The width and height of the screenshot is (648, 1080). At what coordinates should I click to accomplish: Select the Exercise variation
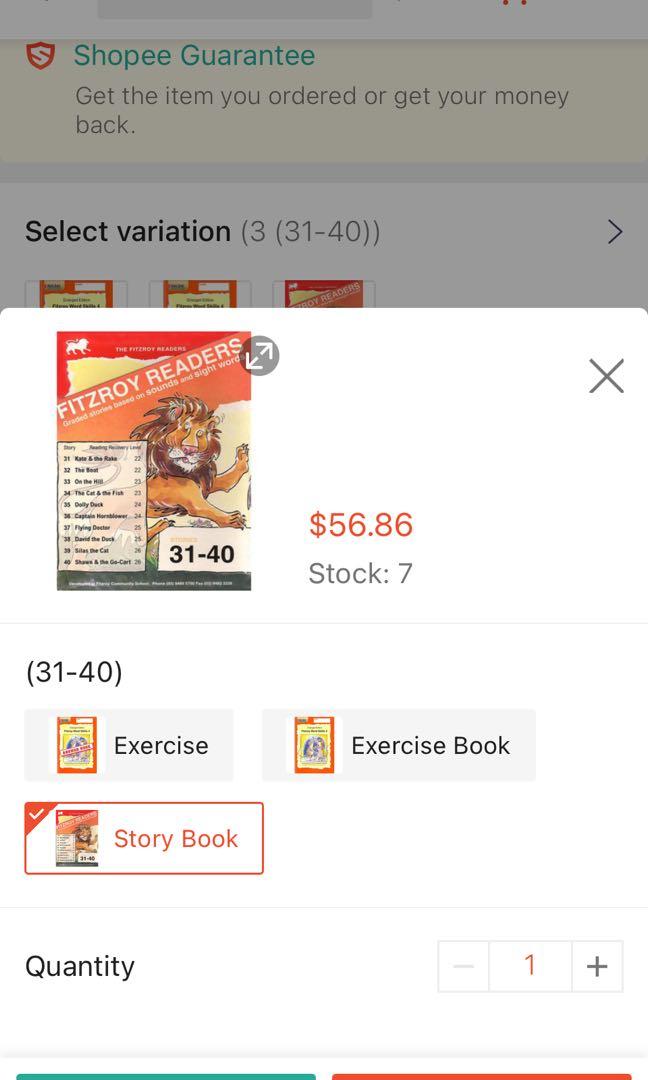(x=129, y=745)
